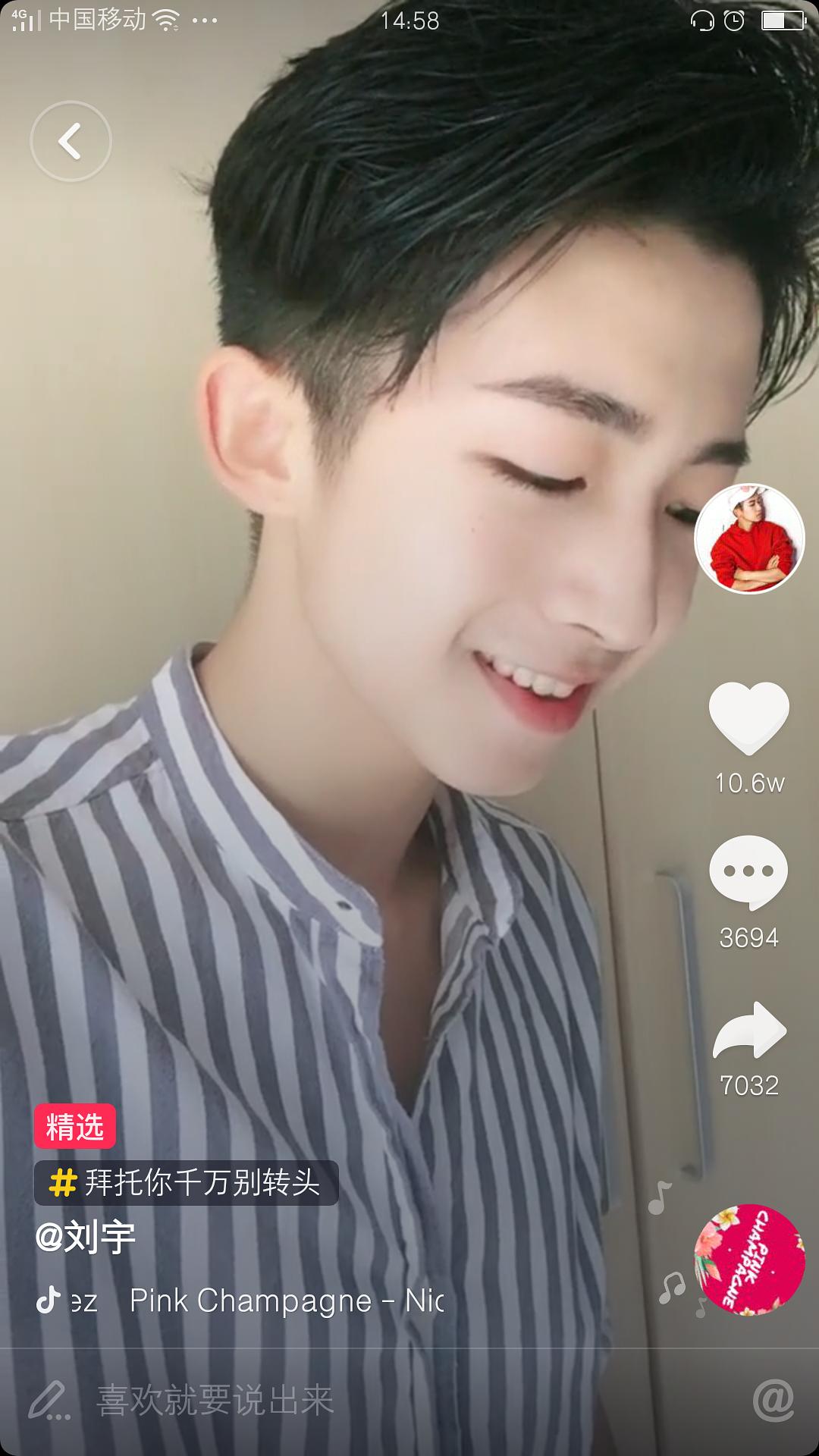Share this video with the arrow
The width and height of the screenshot is (819, 1456).
pyautogui.click(x=749, y=1031)
